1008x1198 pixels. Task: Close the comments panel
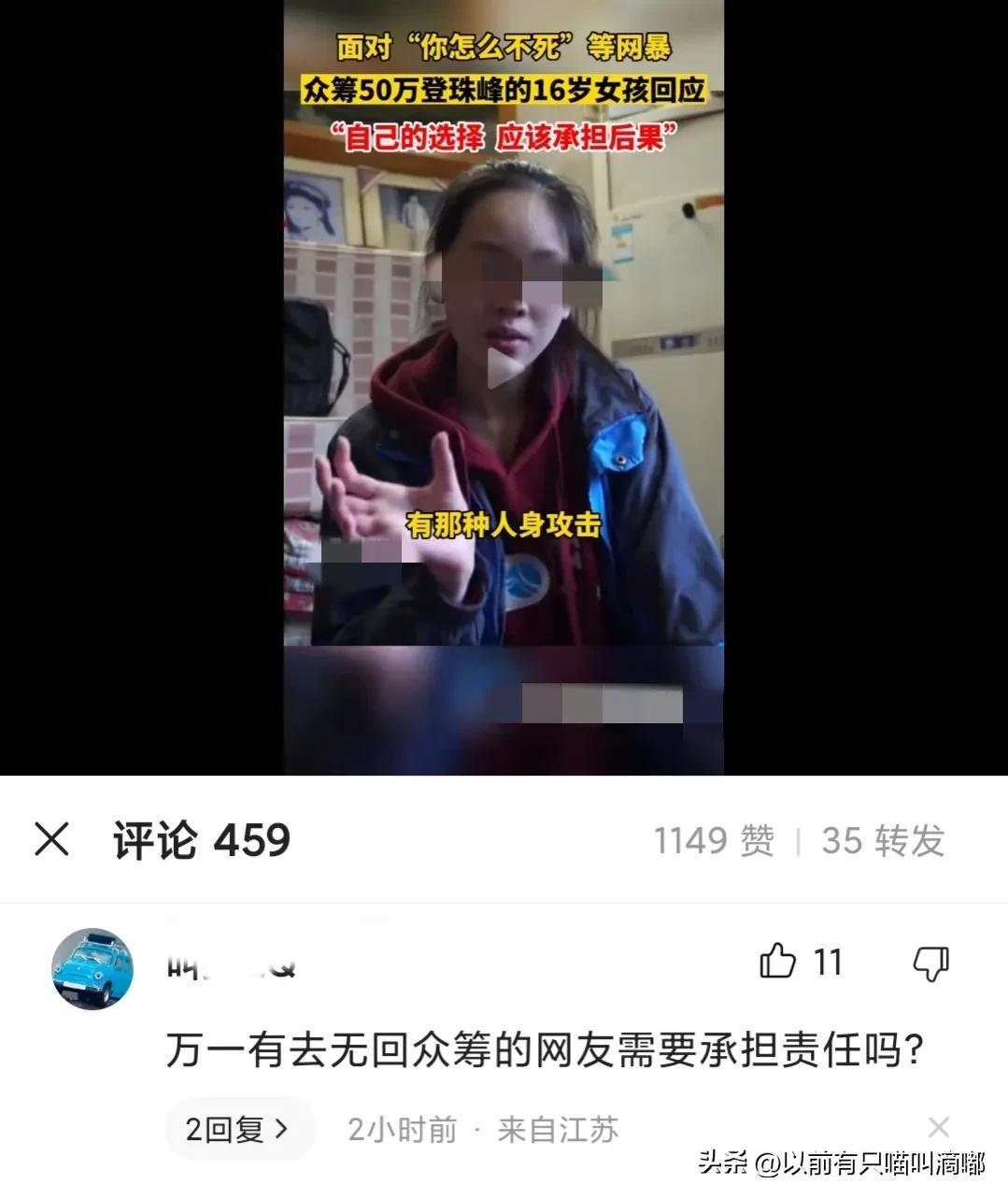tap(52, 839)
